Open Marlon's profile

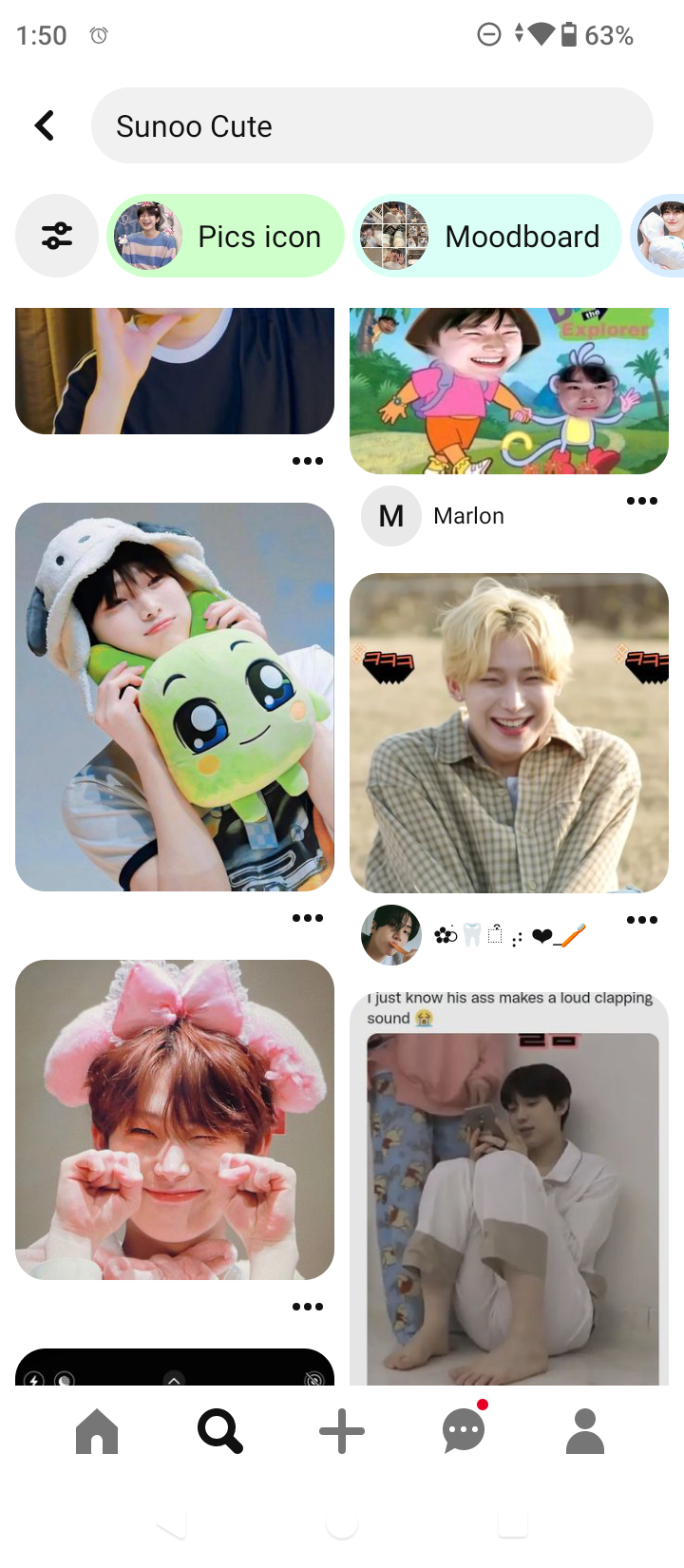tap(391, 516)
